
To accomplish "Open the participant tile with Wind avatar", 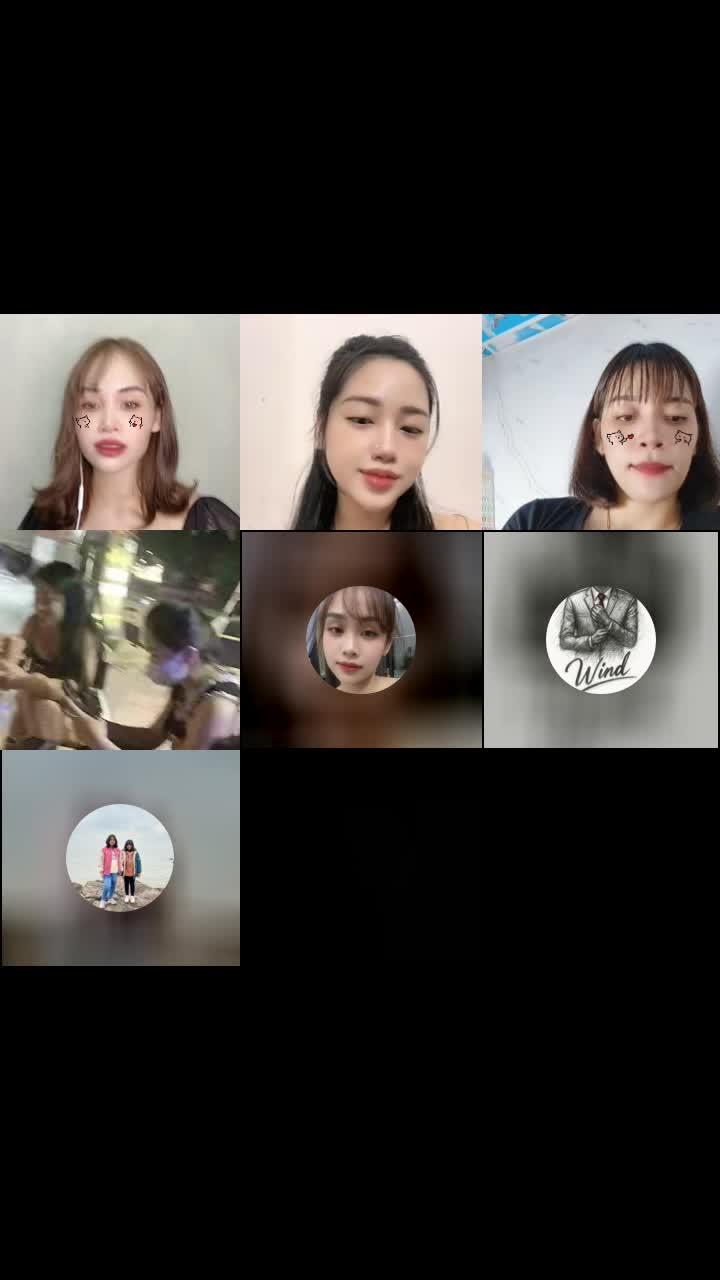I will [x=601, y=640].
